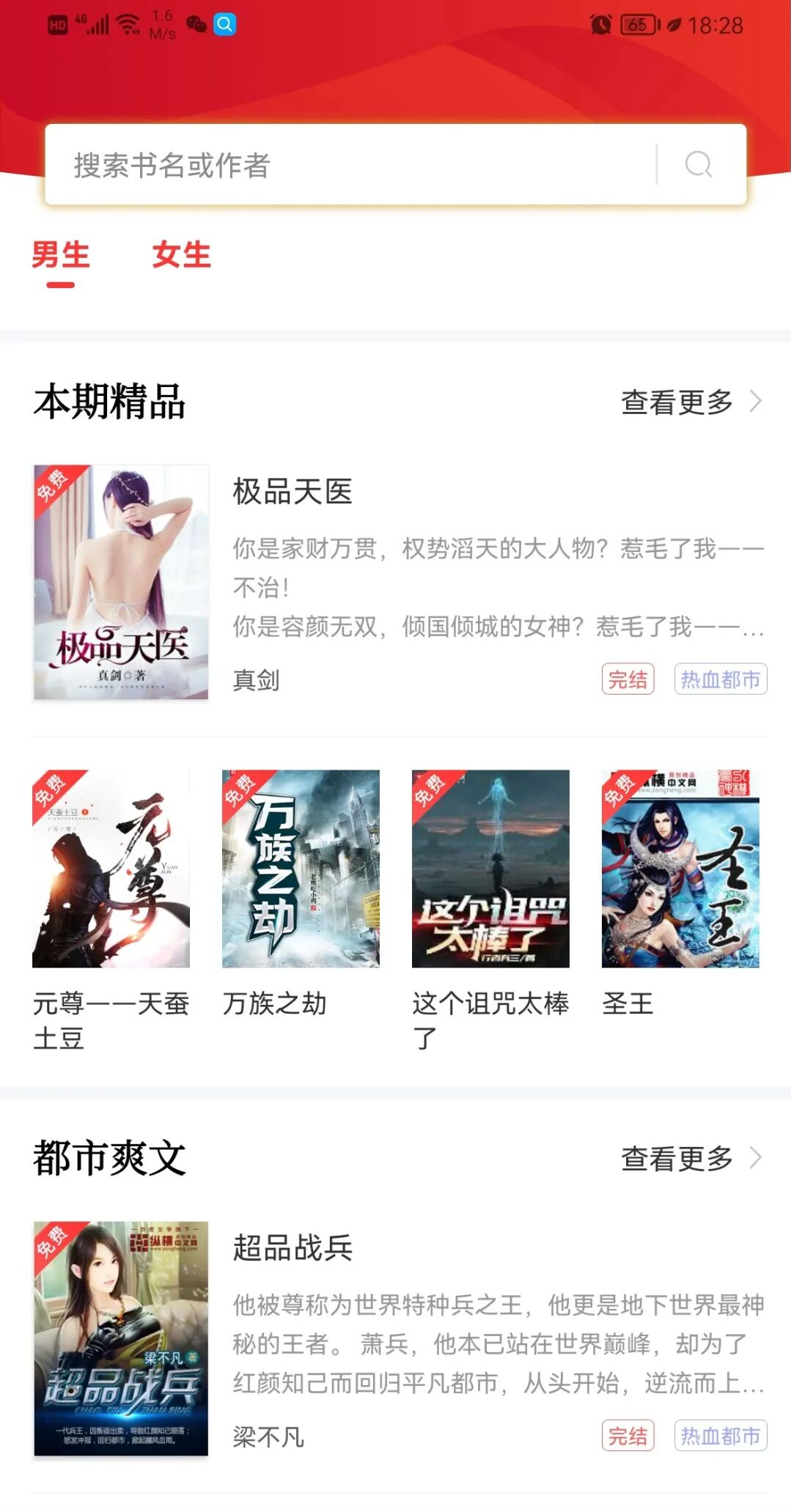Click the alarm clock icon in status bar
Viewport: 791px width, 1512px height.
point(600,23)
